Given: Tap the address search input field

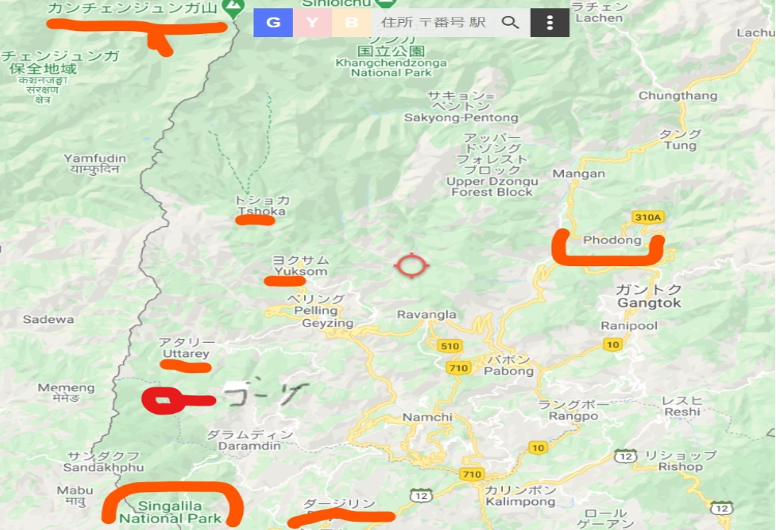Looking at the screenshot, I should [432, 22].
